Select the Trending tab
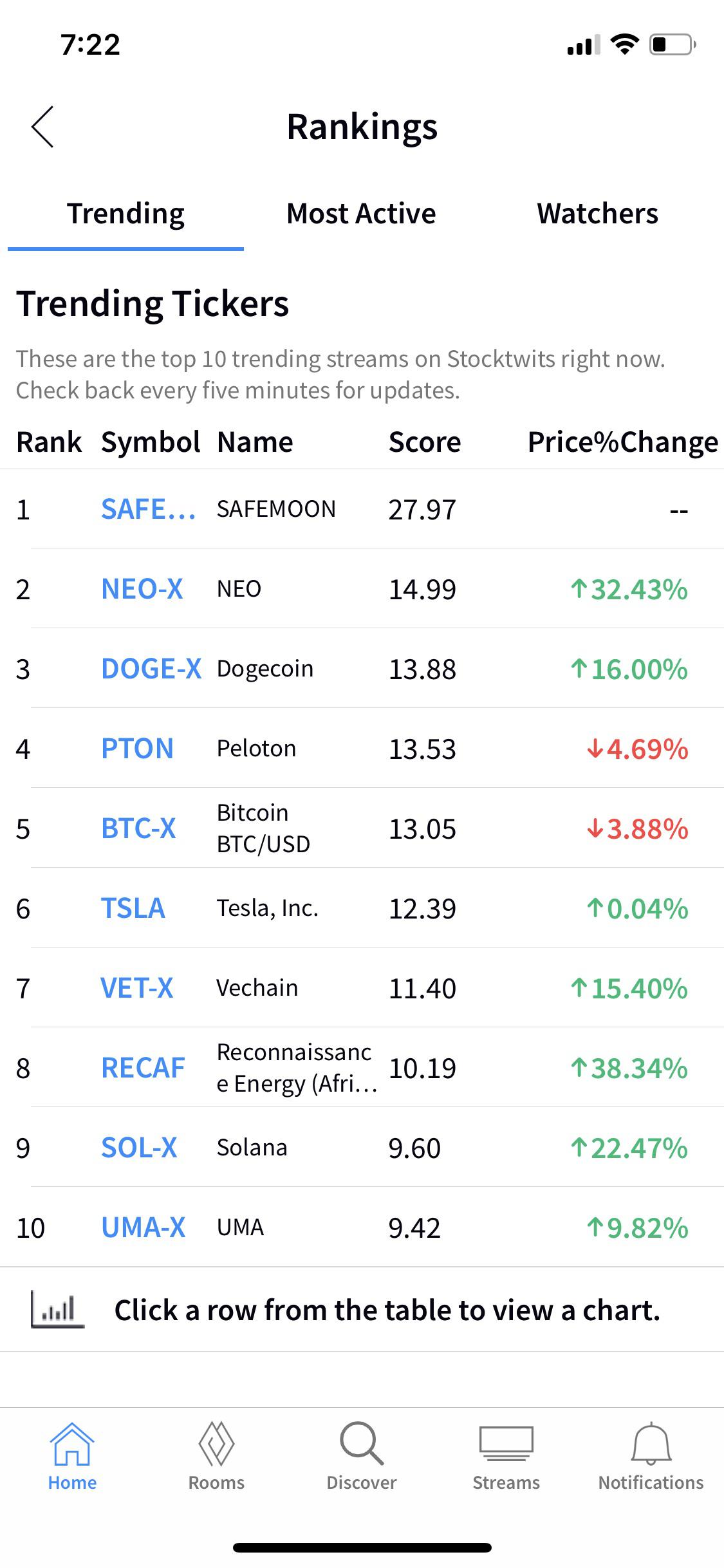Image resolution: width=724 pixels, height=1568 pixels. [x=125, y=214]
